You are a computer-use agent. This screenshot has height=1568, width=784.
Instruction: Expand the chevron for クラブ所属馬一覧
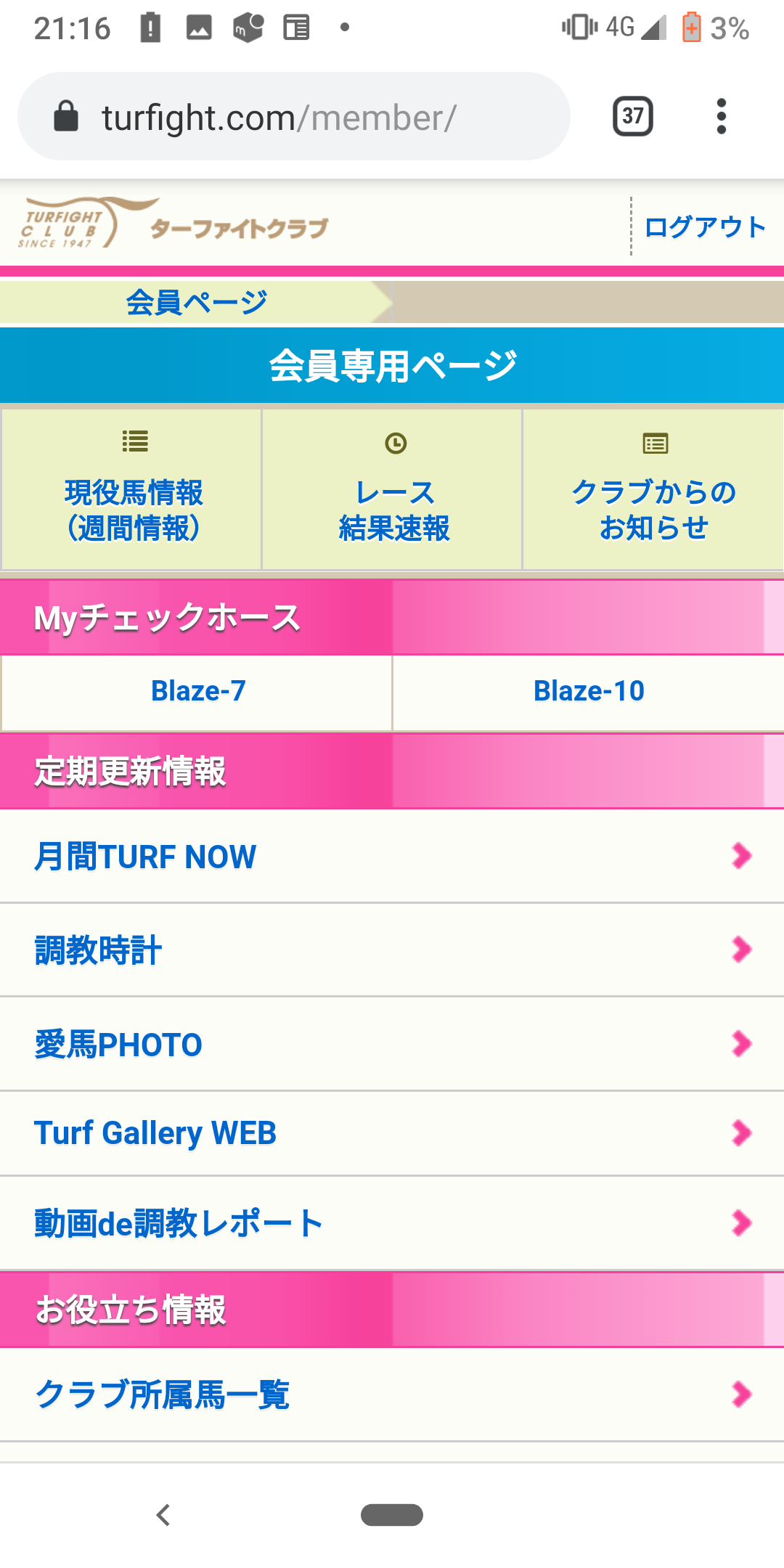[742, 1394]
